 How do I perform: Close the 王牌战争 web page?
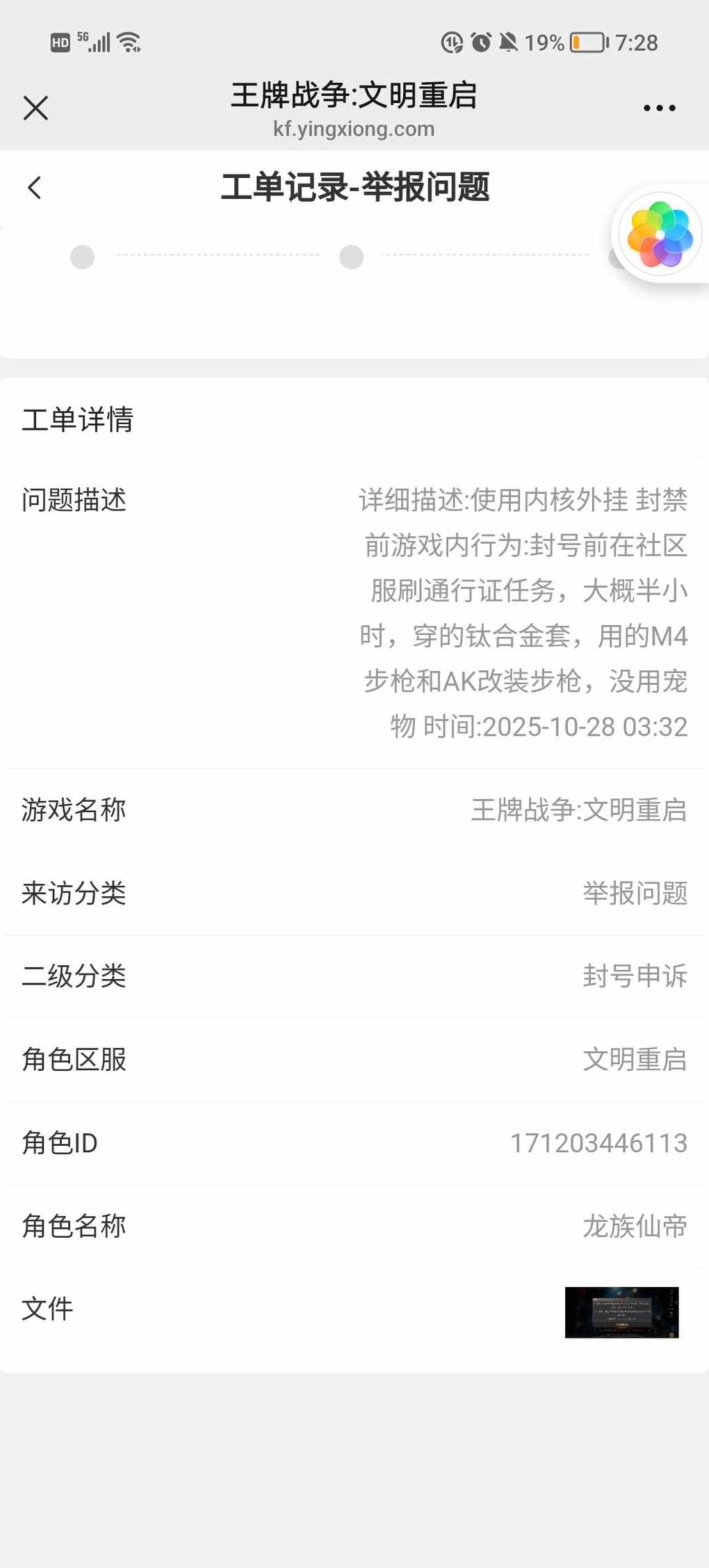(x=35, y=108)
